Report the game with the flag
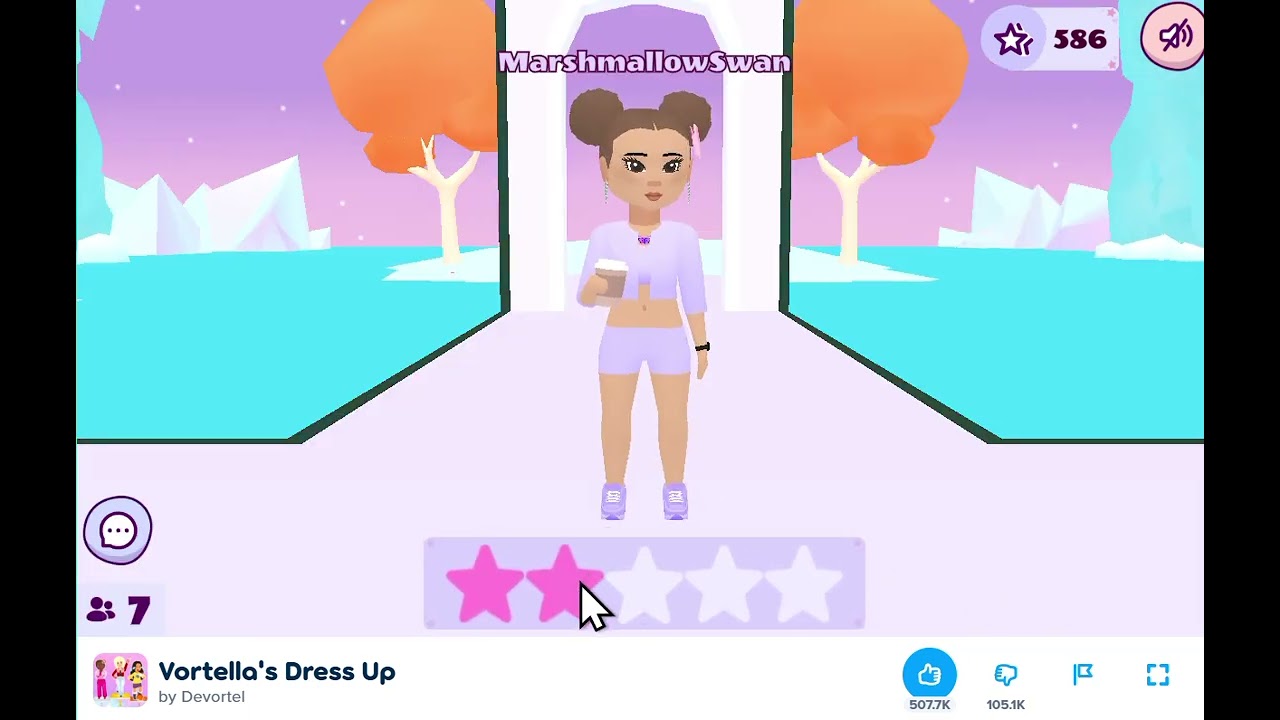Image resolution: width=1280 pixels, height=720 pixels. (x=1083, y=675)
